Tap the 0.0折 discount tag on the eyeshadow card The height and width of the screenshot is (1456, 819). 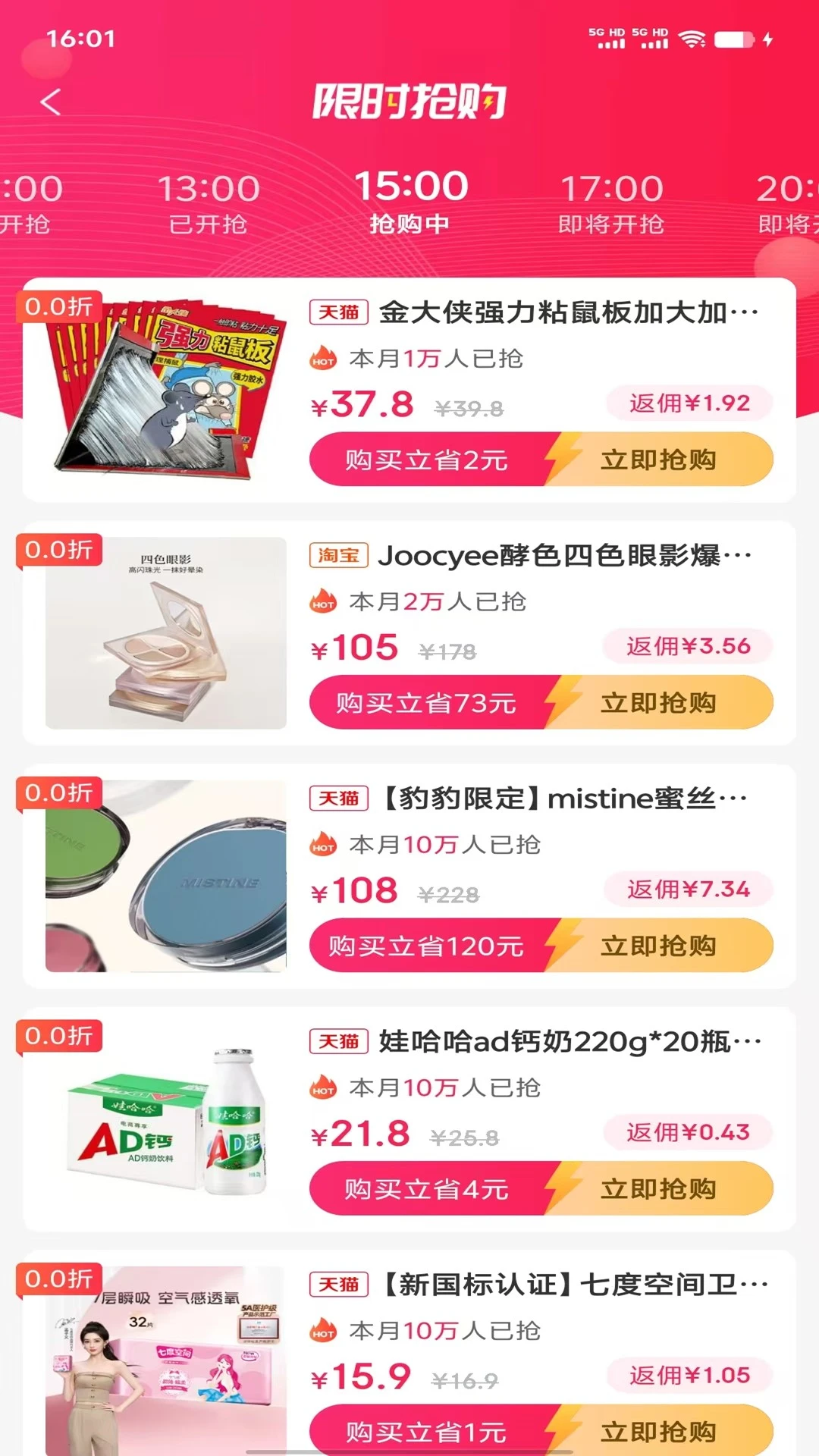point(59,551)
